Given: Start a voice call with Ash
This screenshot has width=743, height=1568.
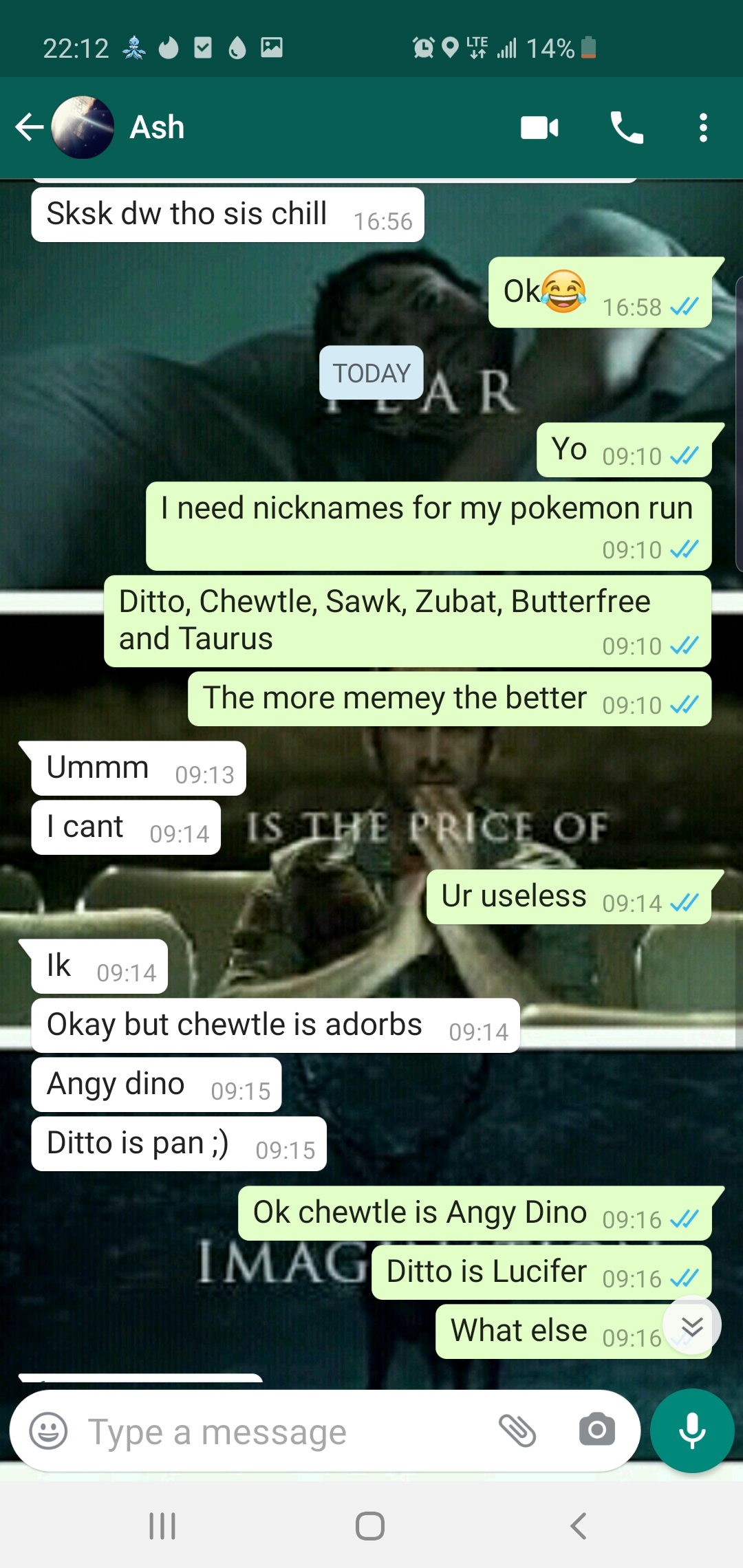Looking at the screenshot, I should tap(627, 127).
